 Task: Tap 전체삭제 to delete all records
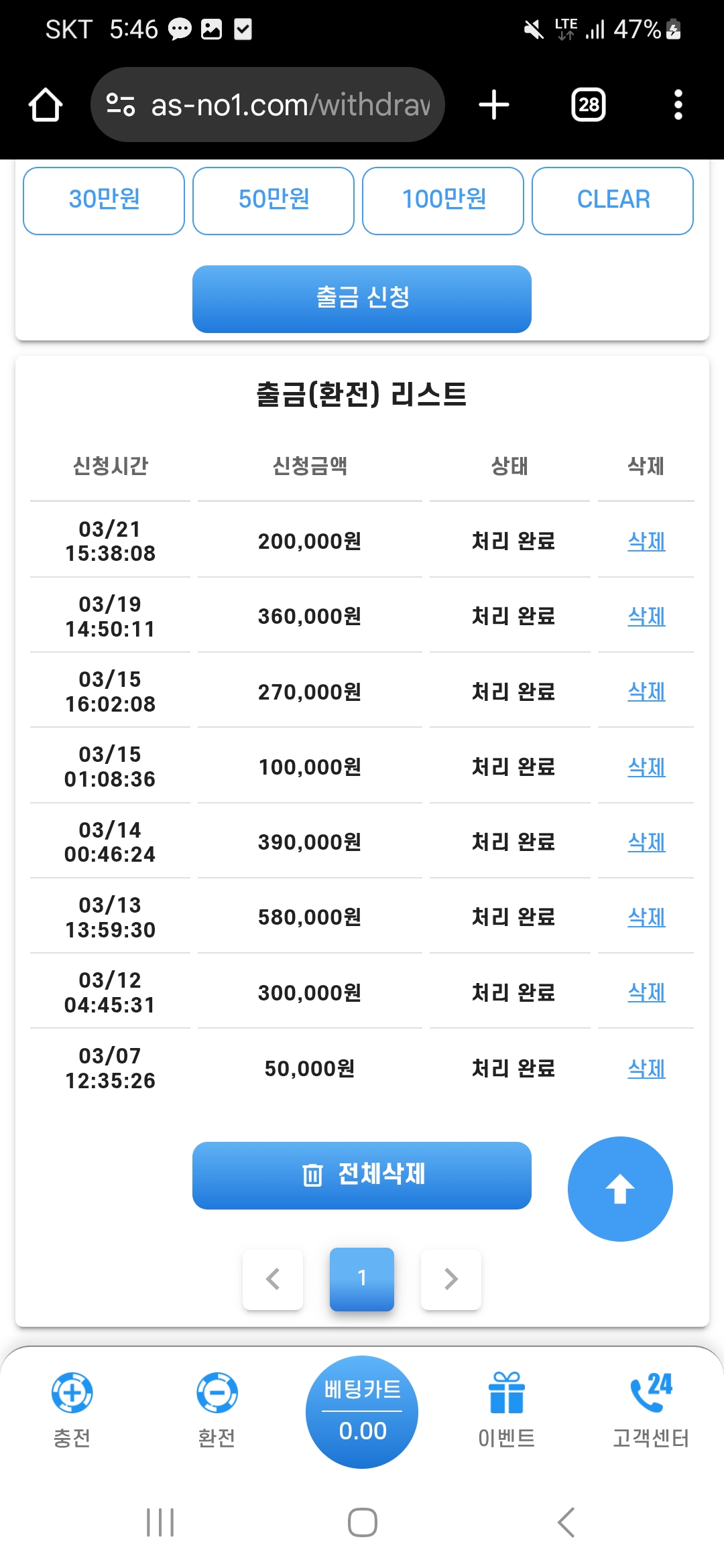tap(362, 1175)
